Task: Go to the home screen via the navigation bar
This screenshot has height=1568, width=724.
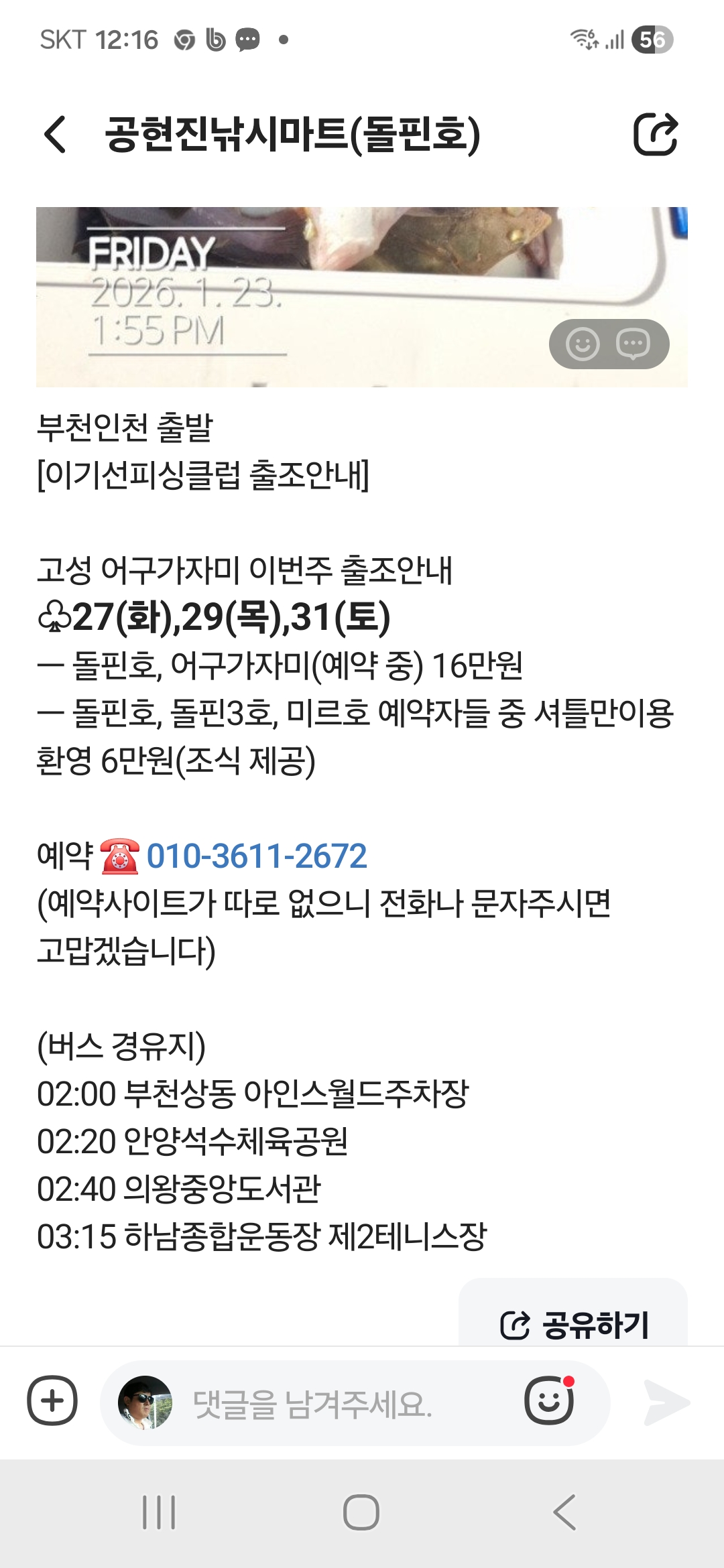Action: coord(361,1512)
